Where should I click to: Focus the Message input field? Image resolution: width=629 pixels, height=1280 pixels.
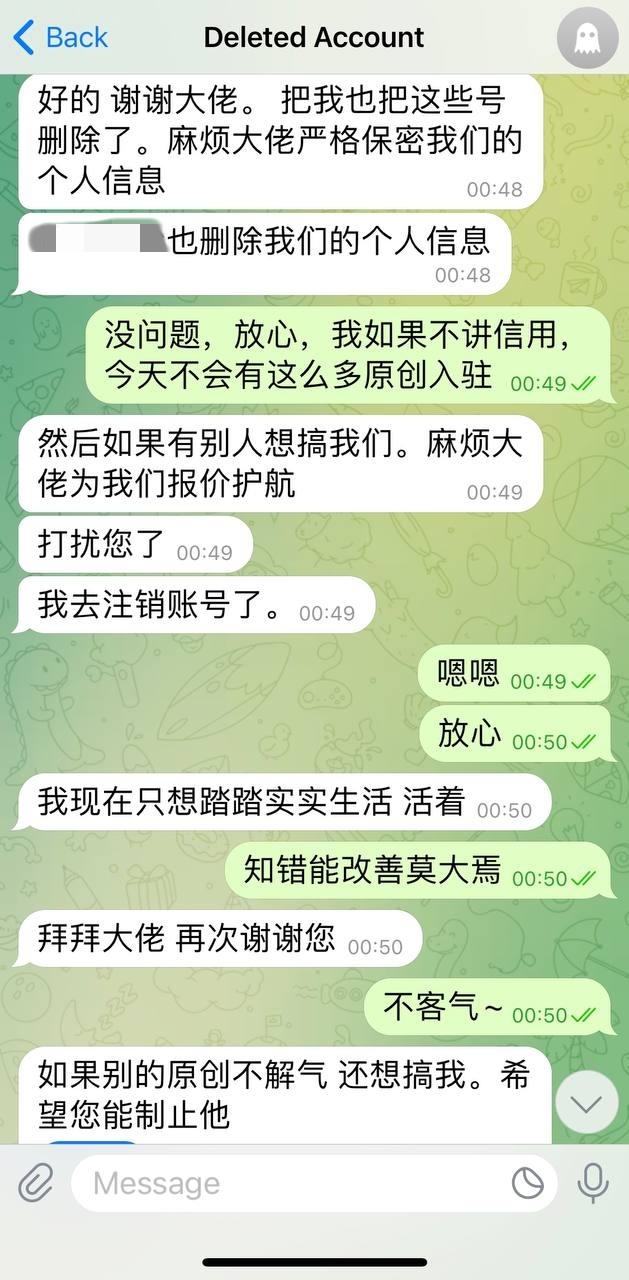coord(290,1183)
